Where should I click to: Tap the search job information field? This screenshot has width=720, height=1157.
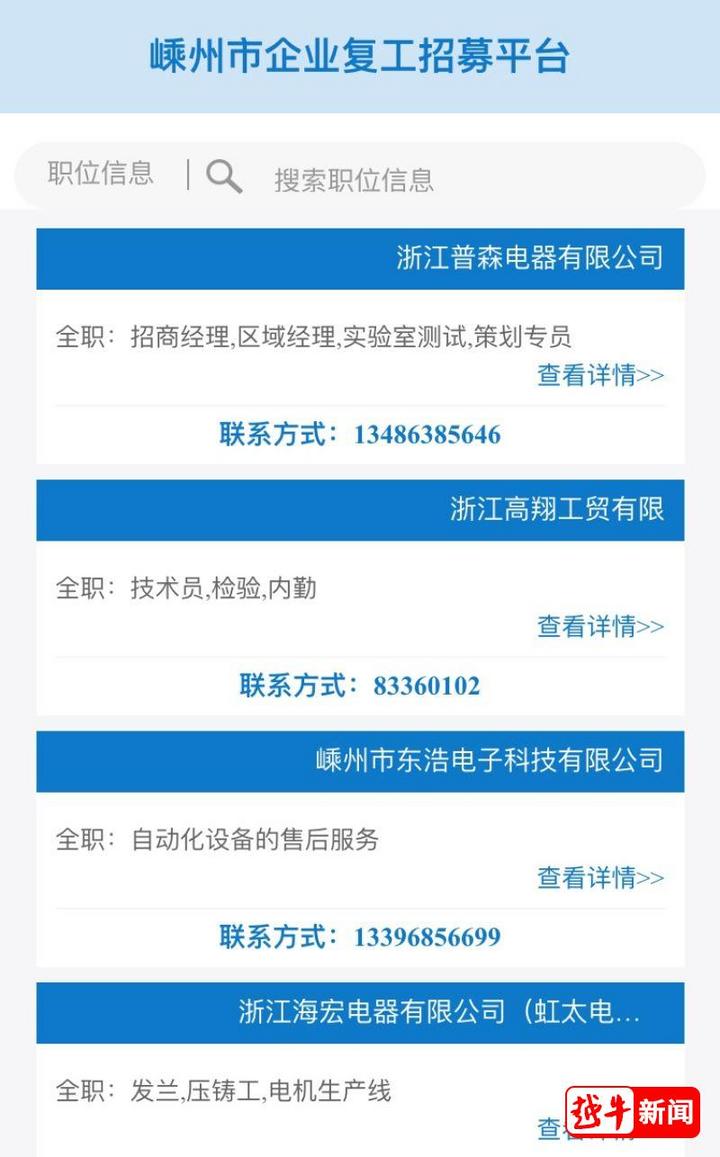(472, 179)
